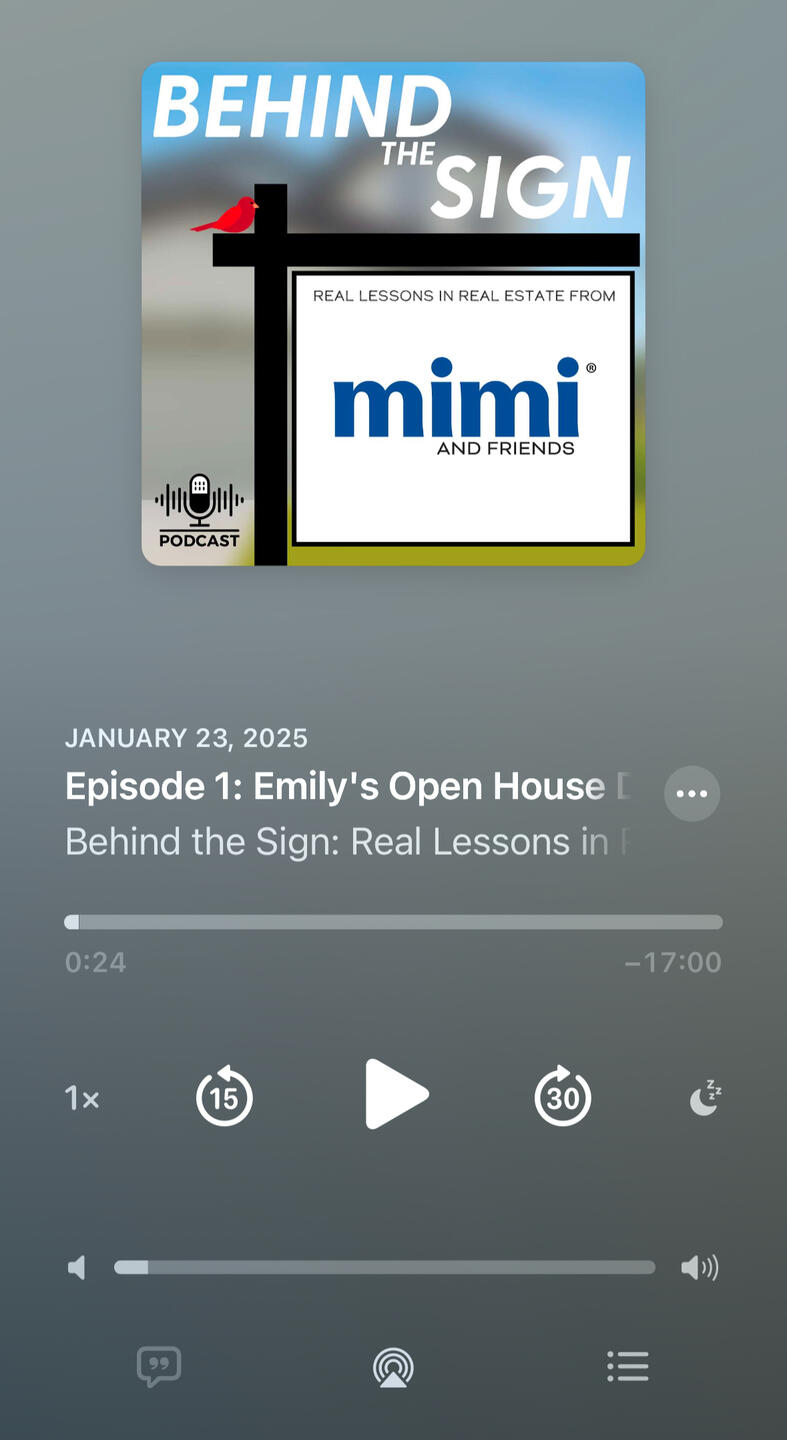Skip back 15 seconds
The height and width of the screenshot is (1440, 787).
224,1096
